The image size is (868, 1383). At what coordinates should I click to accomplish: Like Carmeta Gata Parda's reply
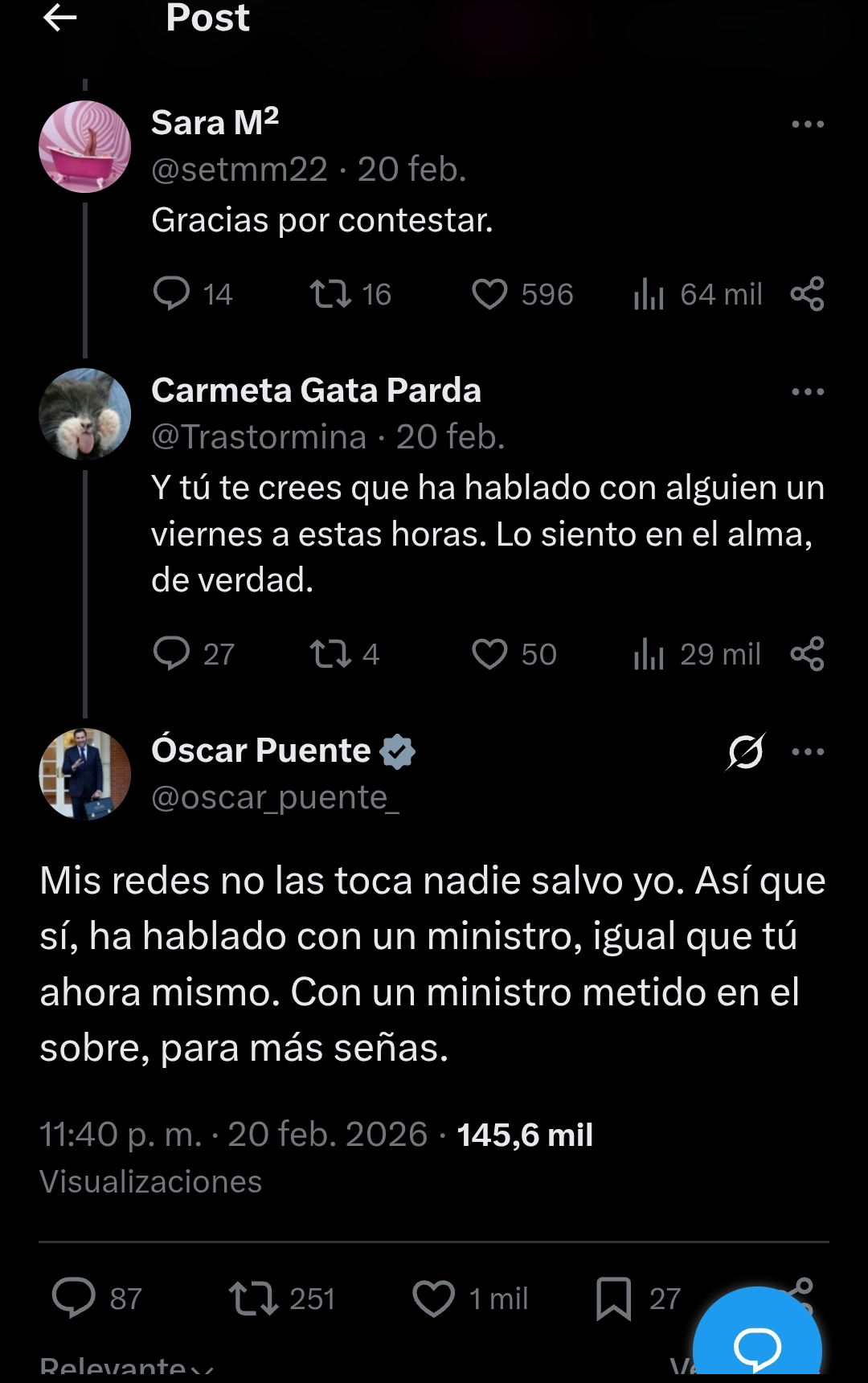point(489,654)
